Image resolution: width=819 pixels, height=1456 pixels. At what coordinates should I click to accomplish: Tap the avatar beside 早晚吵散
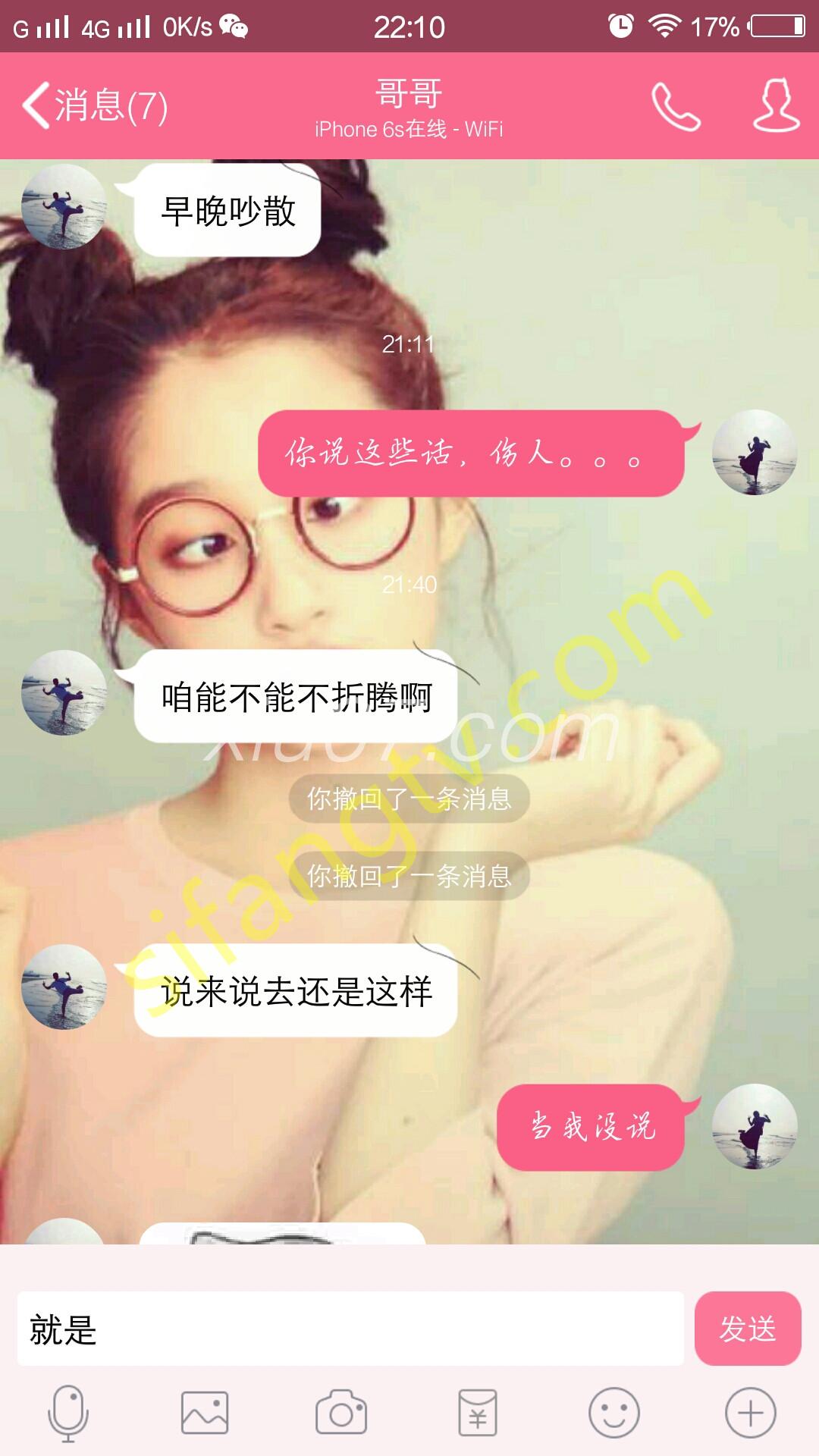click(64, 207)
